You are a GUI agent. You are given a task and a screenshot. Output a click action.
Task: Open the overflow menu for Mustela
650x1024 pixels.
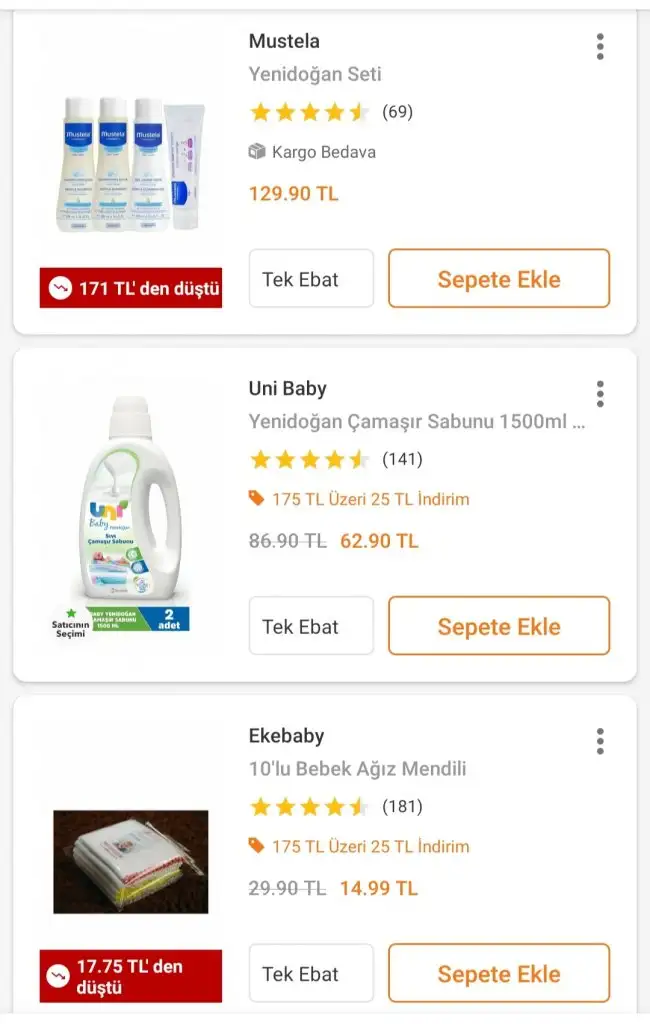(x=600, y=47)
